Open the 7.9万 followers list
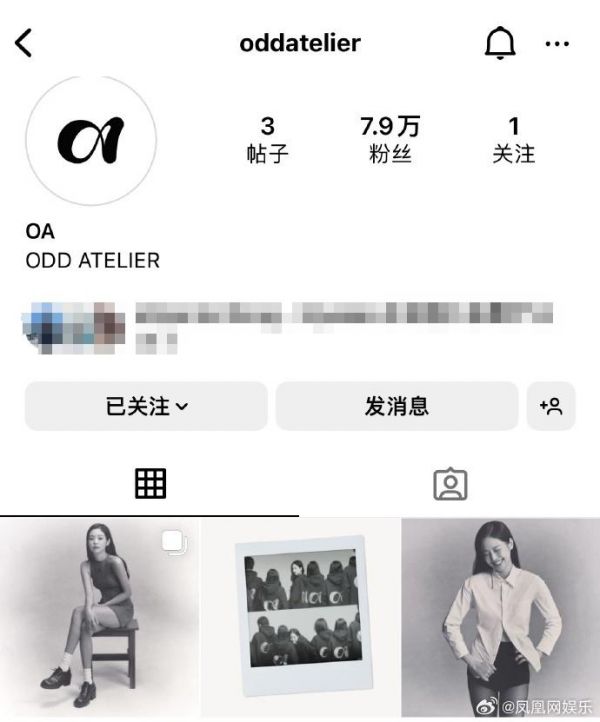 click(x=390, y=140)
